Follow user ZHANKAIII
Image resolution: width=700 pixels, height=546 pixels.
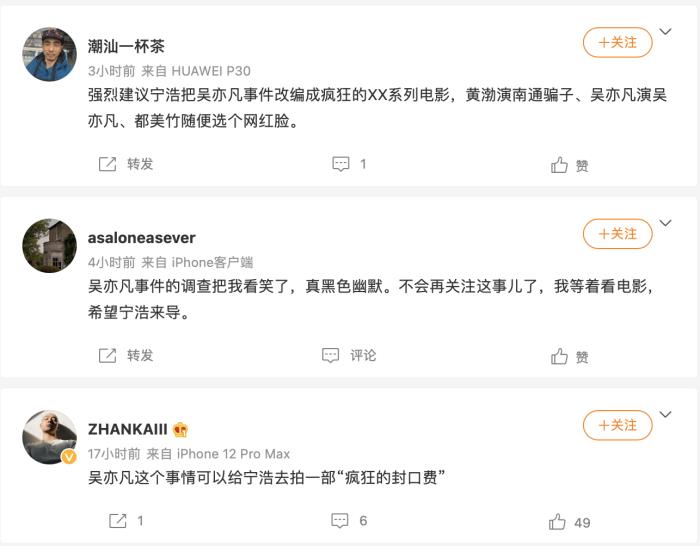pos(617,425)
